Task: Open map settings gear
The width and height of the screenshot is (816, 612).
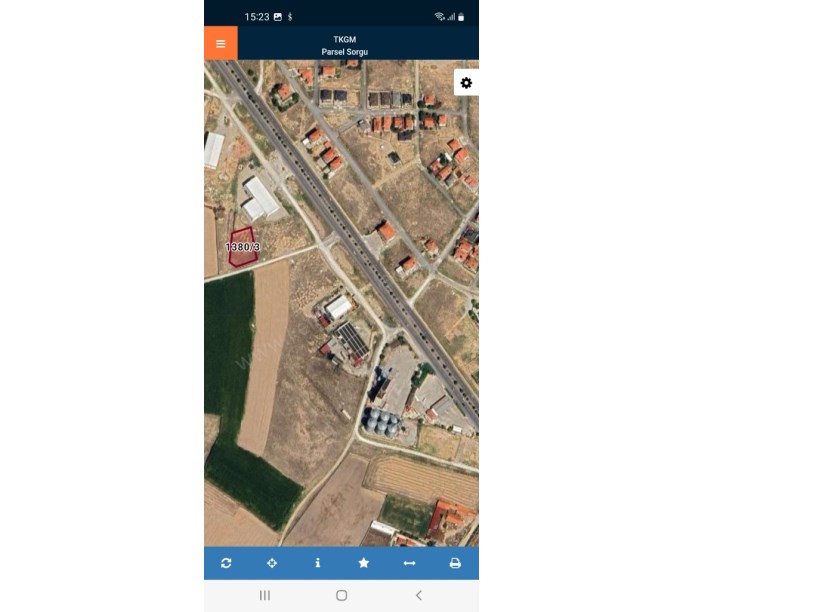Action: coord(466,83)
